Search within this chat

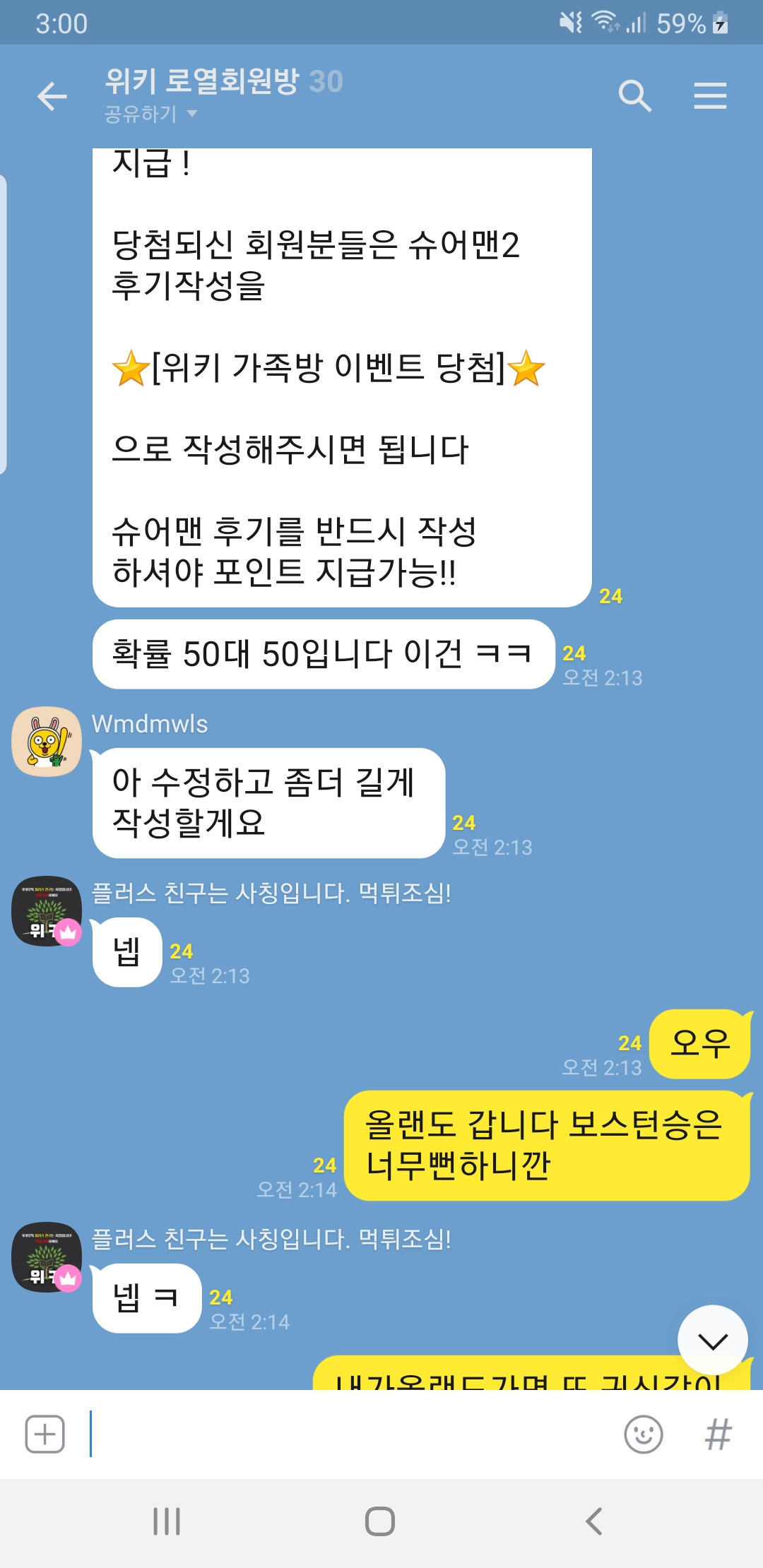[x=634, y=96]
